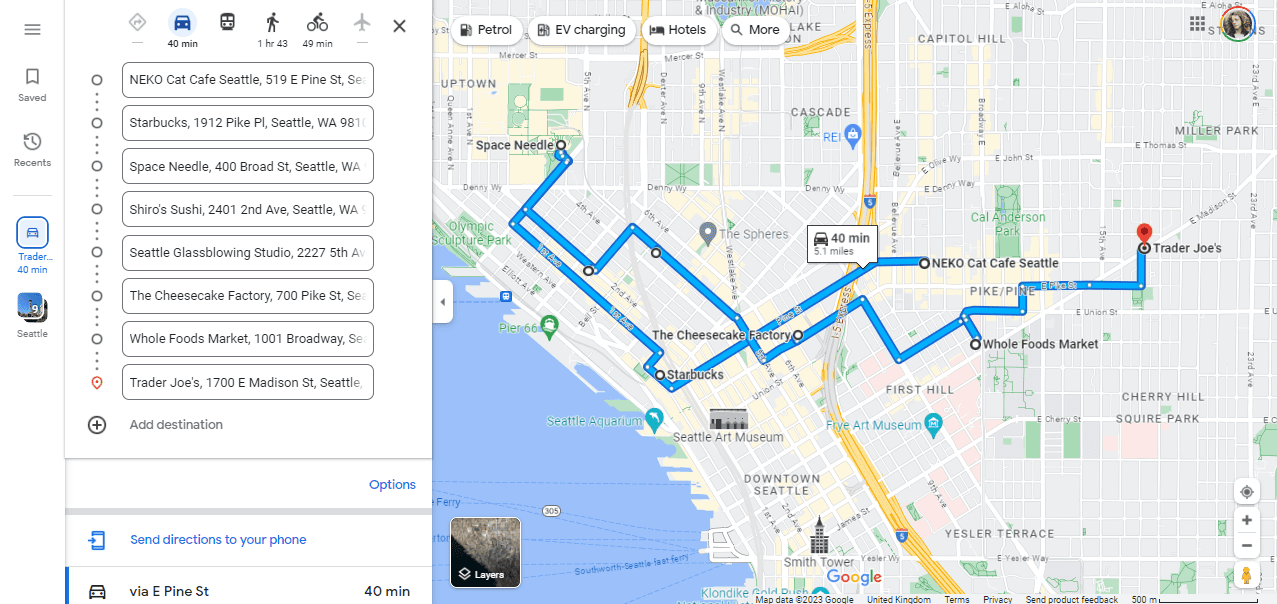The image size is (1277, 604).
Task: Show EV charging stations
Action: [581, 30]
